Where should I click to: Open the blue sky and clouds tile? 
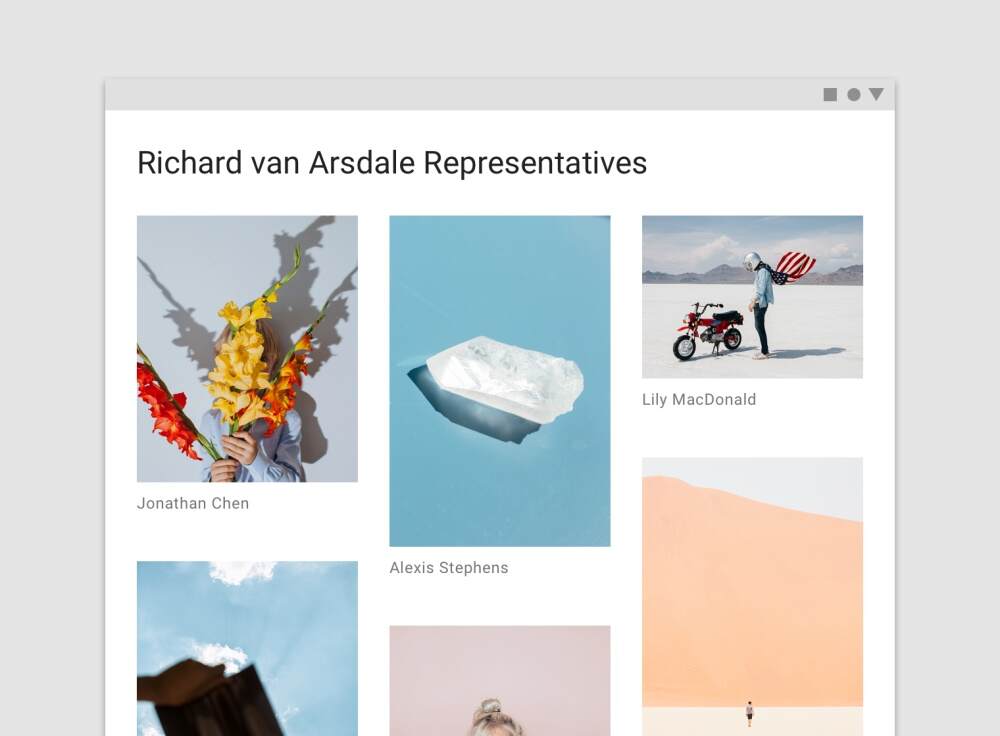pos(247,647)
